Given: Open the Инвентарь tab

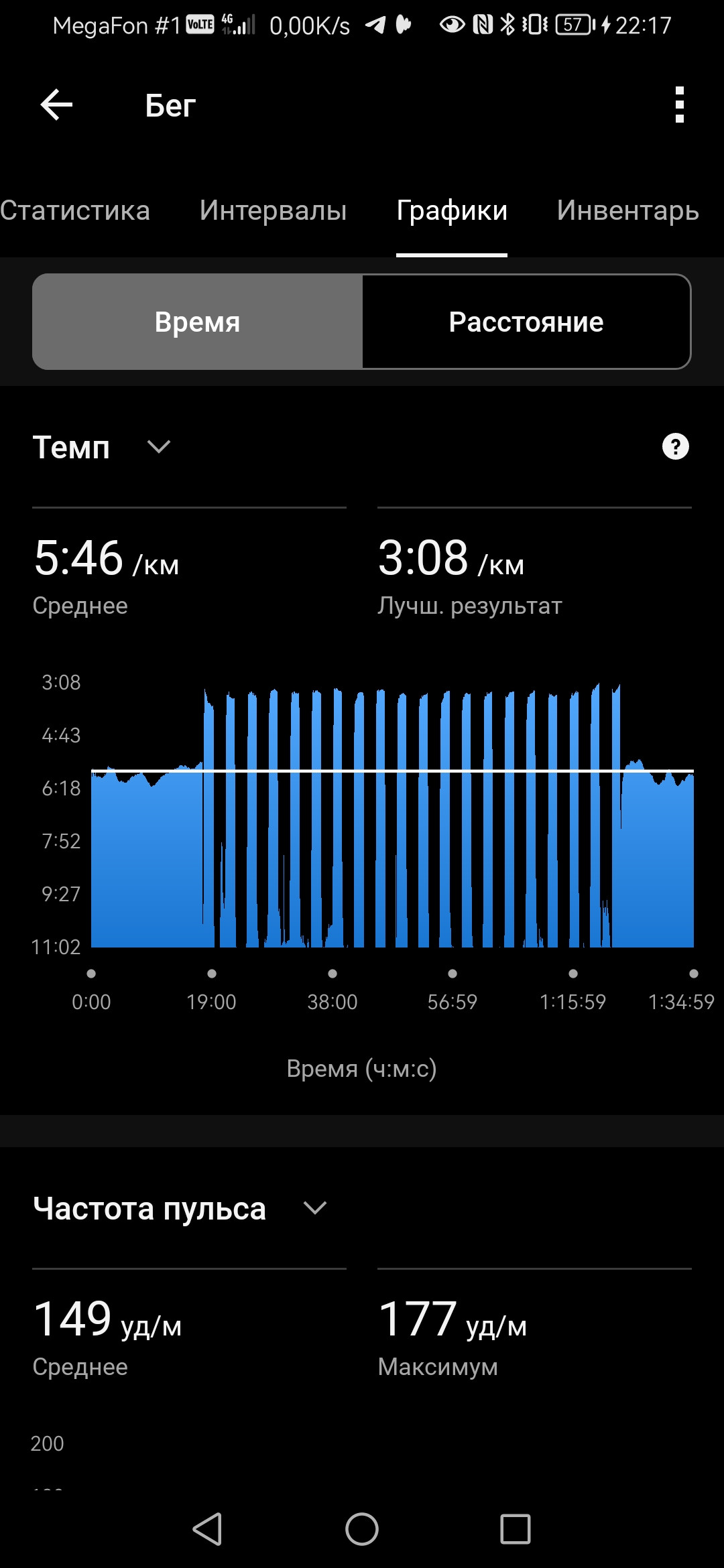Looking at the screenshot, I should (628, 210).
